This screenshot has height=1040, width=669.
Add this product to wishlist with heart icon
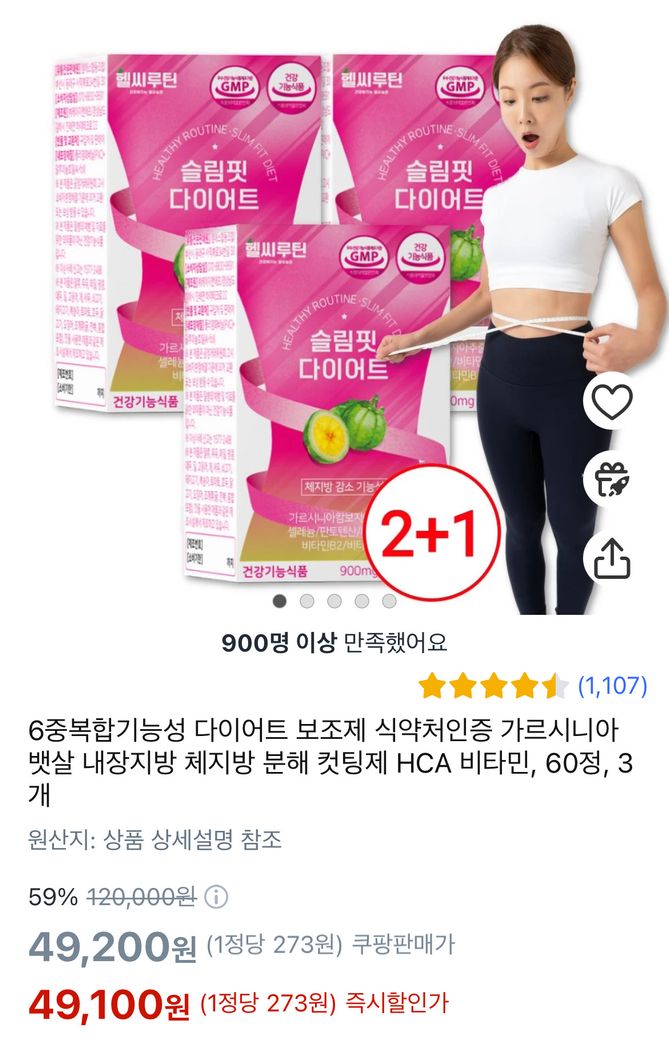coord(613,401)
